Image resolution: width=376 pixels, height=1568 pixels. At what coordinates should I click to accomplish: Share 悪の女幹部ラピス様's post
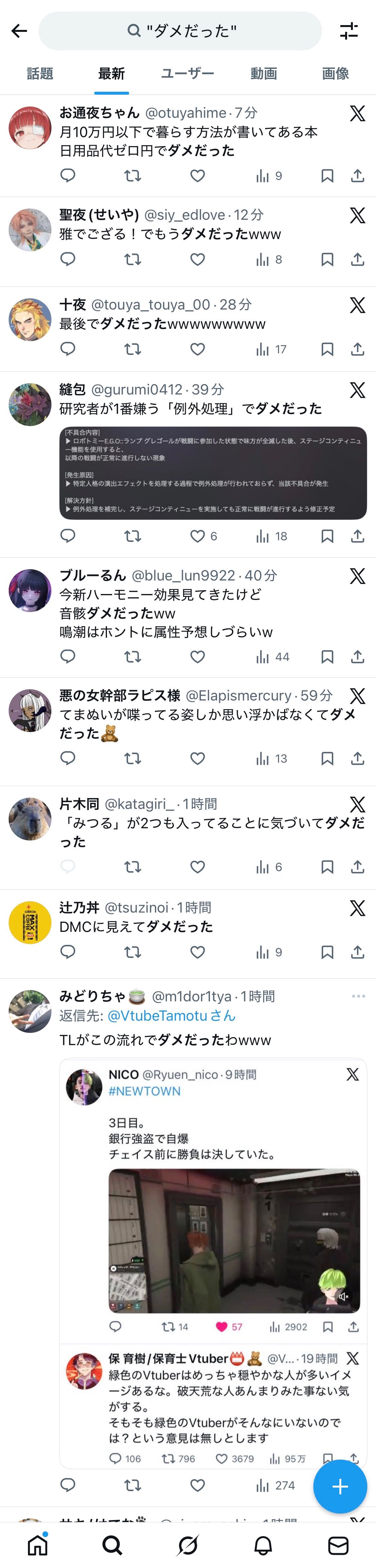[x=358, y=758]
